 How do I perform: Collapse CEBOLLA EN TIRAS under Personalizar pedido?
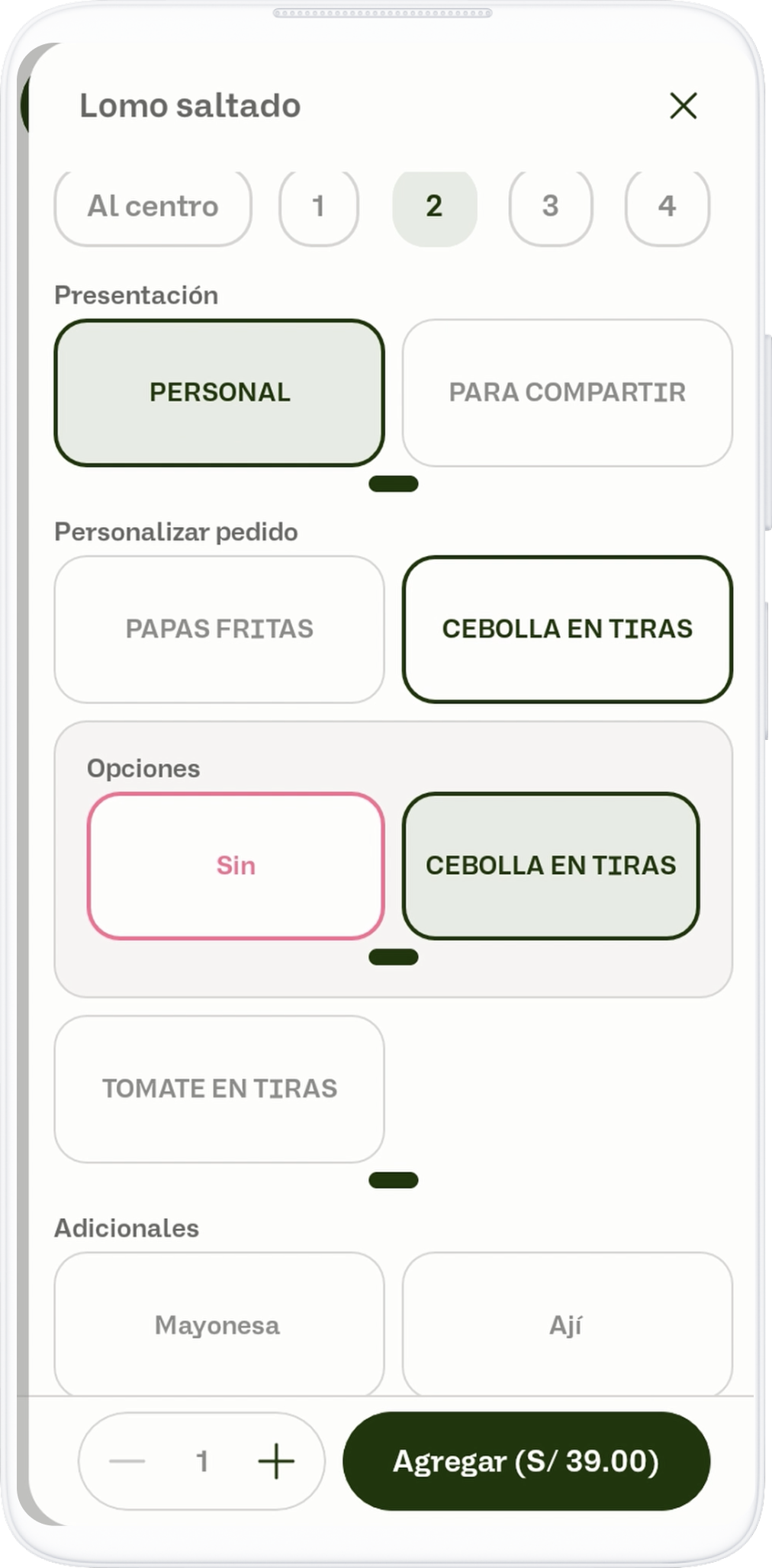567,629
